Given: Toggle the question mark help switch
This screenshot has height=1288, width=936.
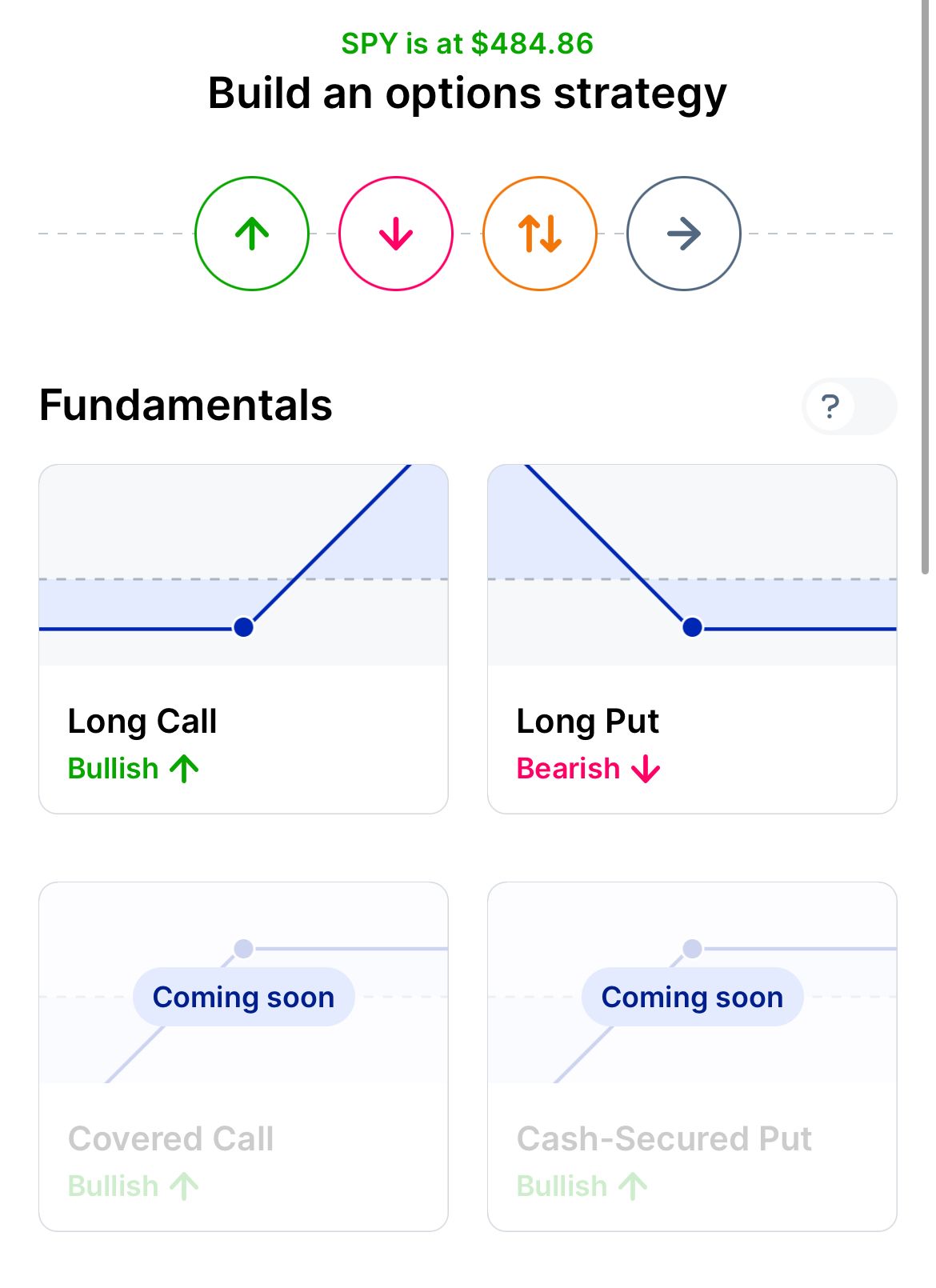Looking at the screenshot, I should click(x=849, y=406).
